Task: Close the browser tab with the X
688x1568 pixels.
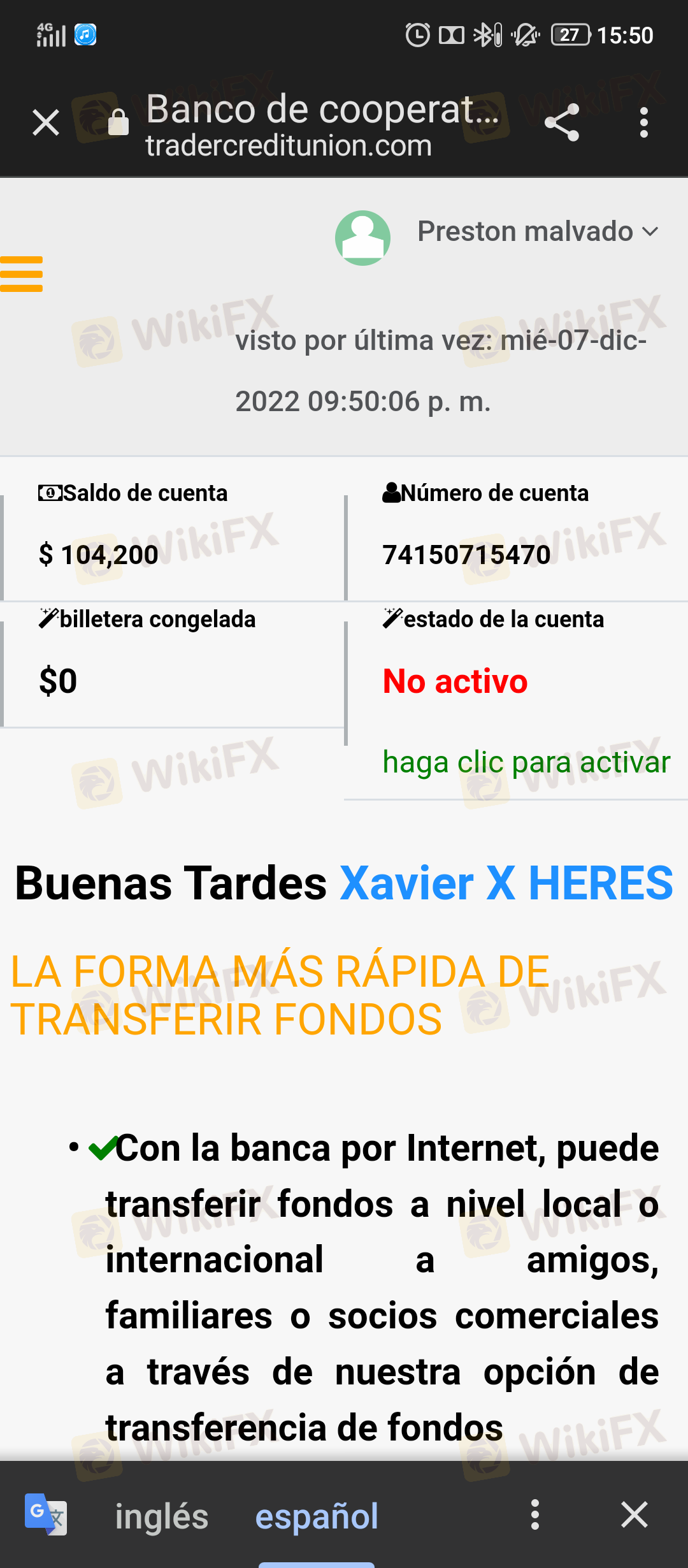Action: (x=46, y=122)
